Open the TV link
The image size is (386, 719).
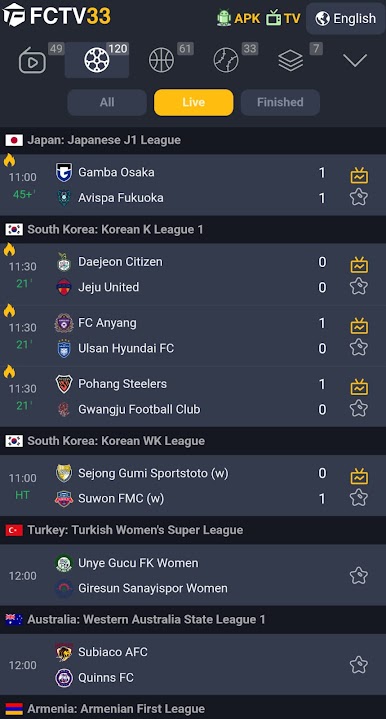pos(283,18)
